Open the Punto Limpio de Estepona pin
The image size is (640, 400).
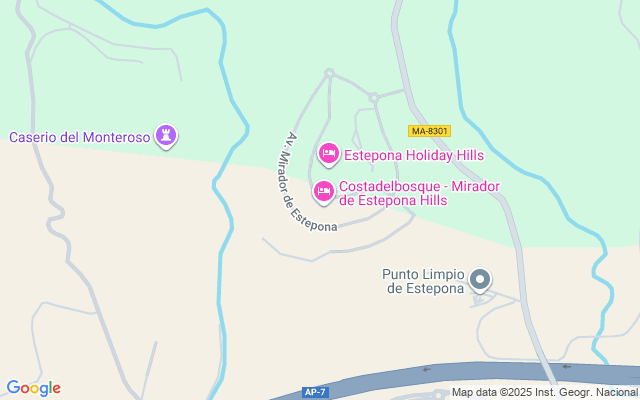coord(480,280)
